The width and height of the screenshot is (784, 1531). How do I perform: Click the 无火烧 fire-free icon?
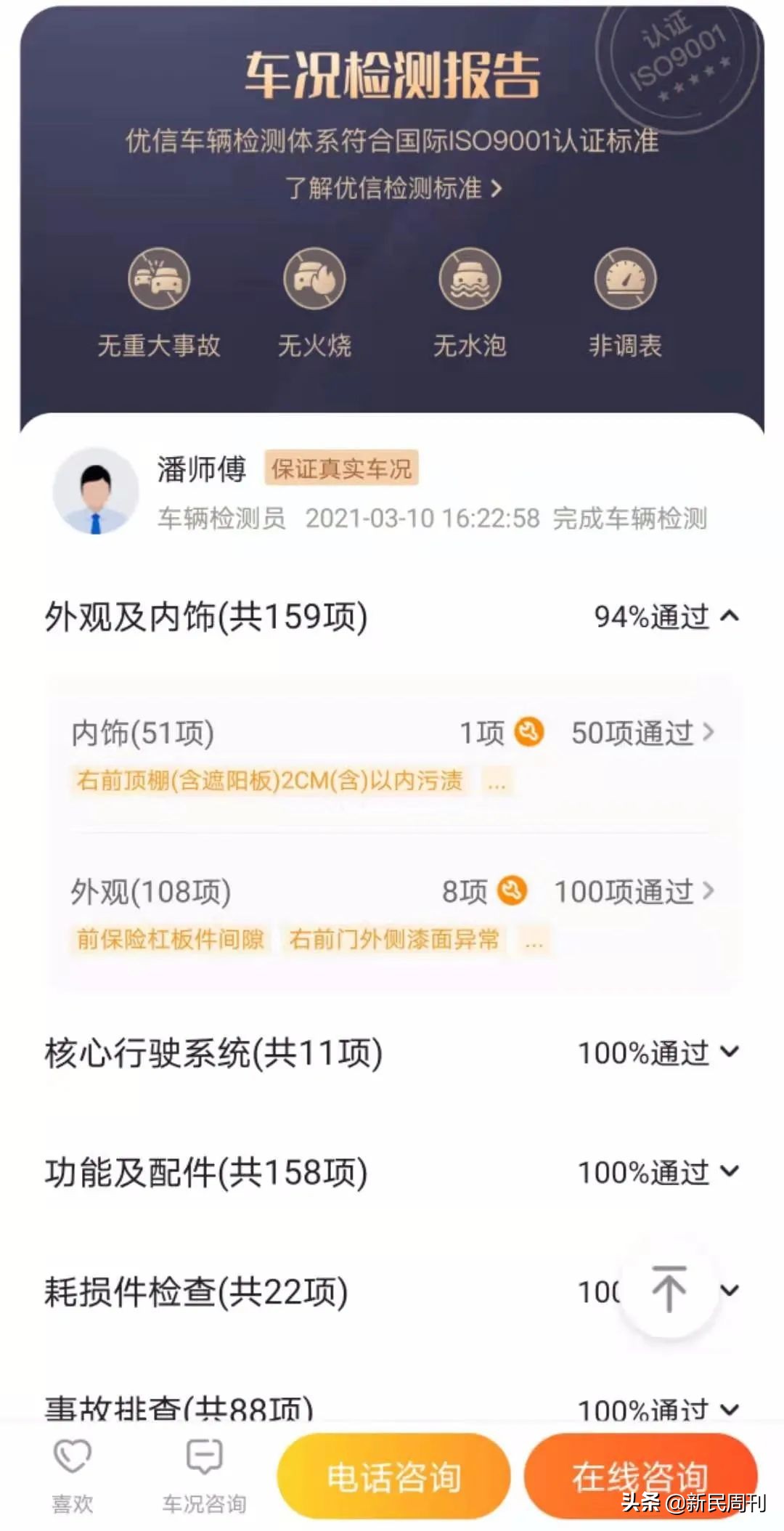pos(314,278)
